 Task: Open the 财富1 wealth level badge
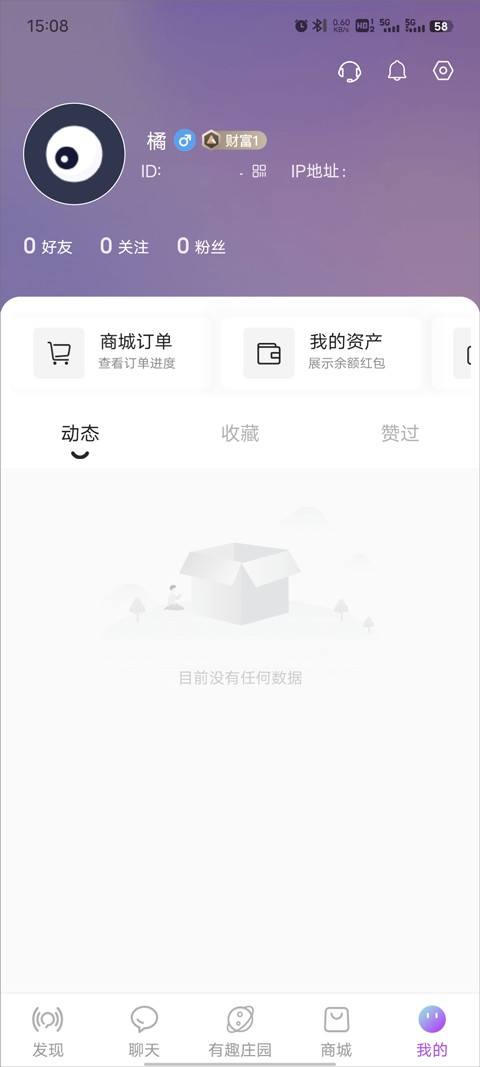pos(234,141)
